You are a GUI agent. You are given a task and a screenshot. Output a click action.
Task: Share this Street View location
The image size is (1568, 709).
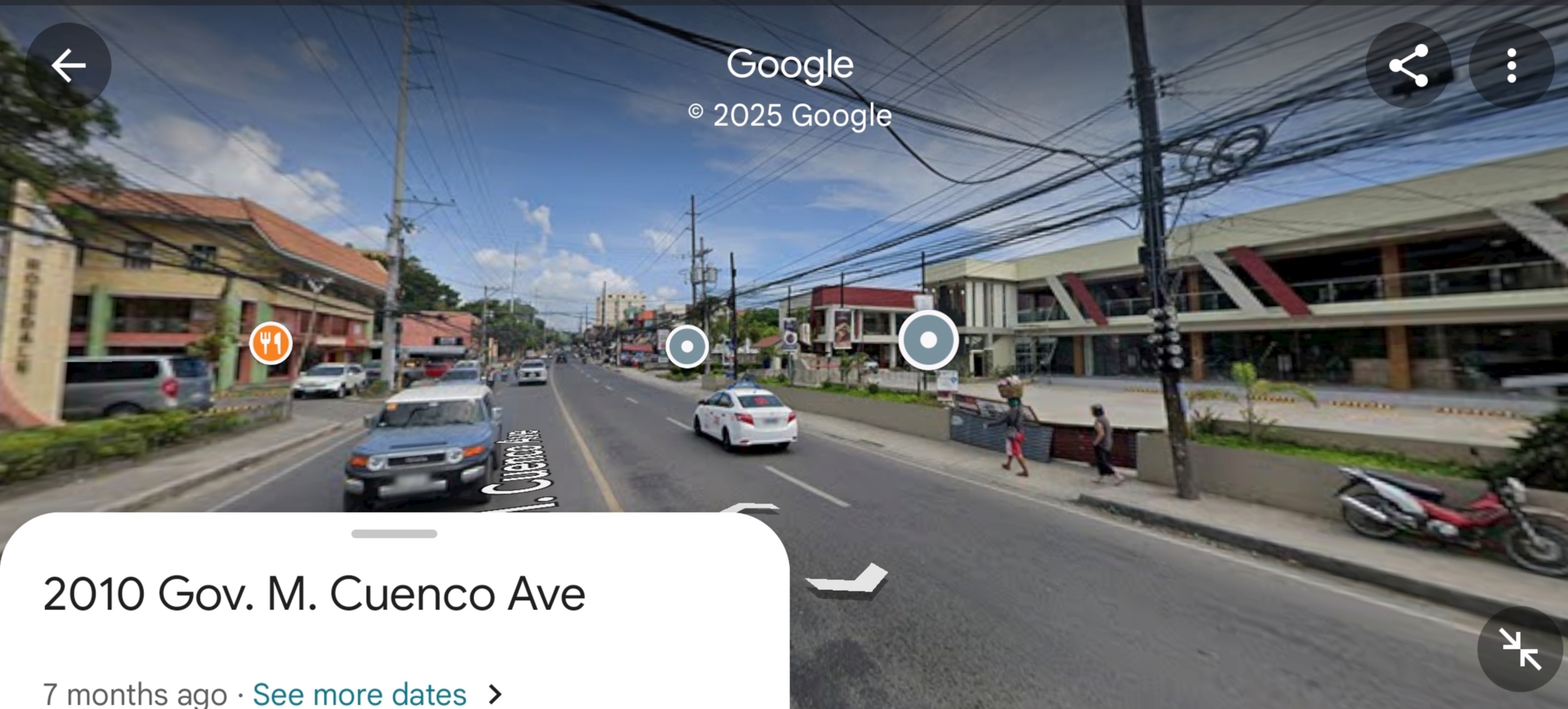(x=1408, y=65)
